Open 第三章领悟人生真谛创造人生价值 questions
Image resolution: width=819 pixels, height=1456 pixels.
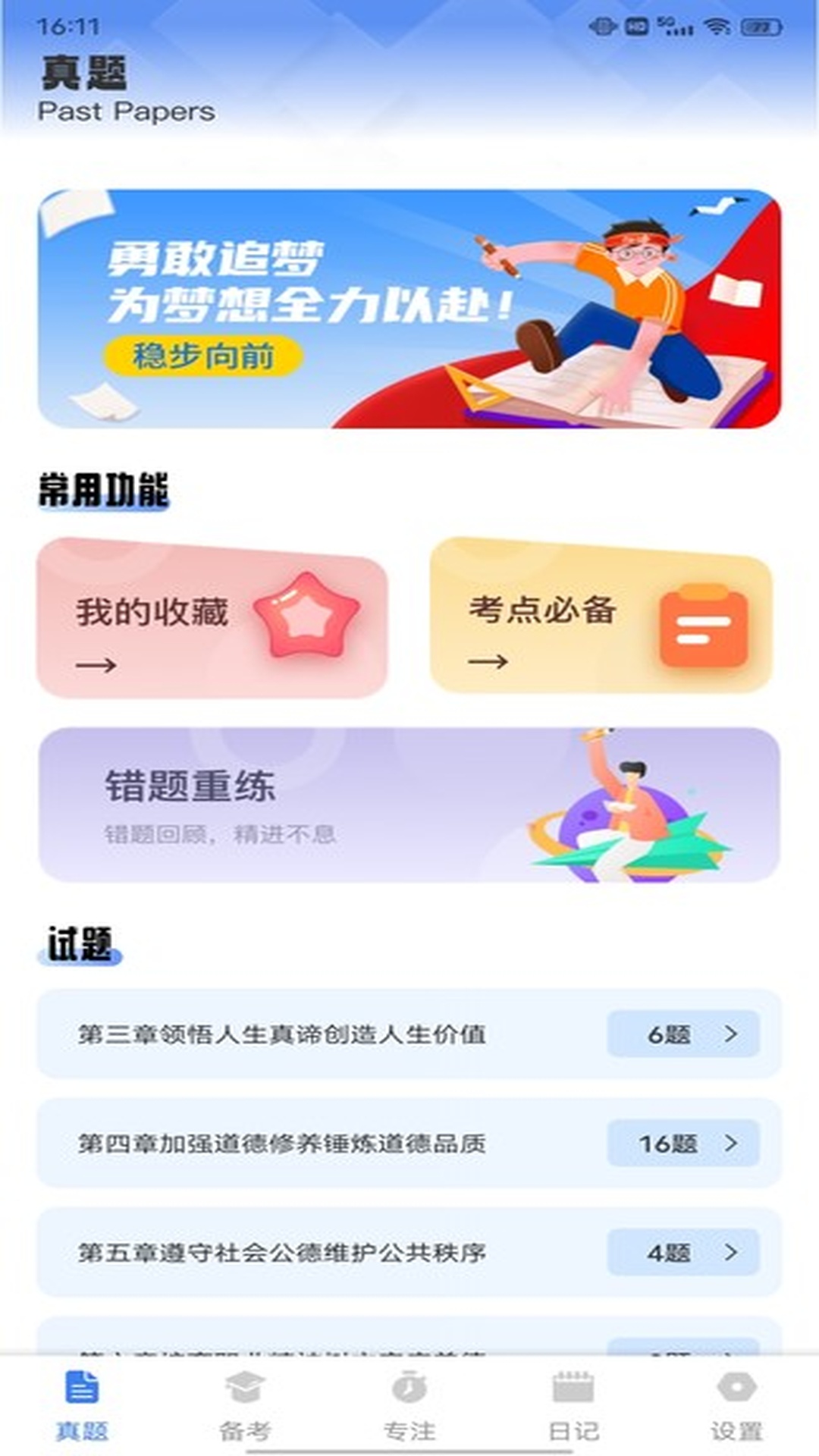pos(409,1034)
